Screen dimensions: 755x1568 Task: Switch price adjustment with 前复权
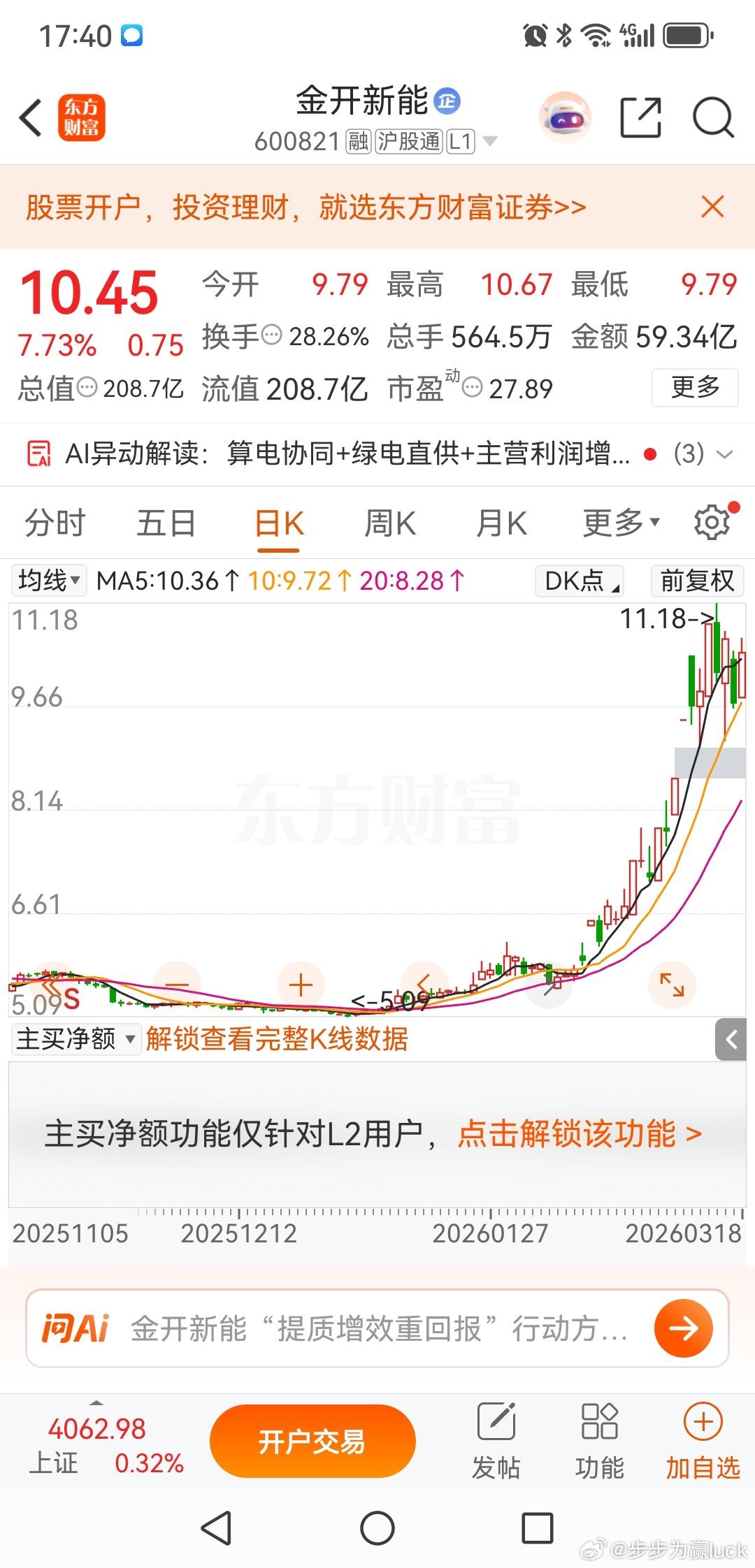tap(697, 581)
